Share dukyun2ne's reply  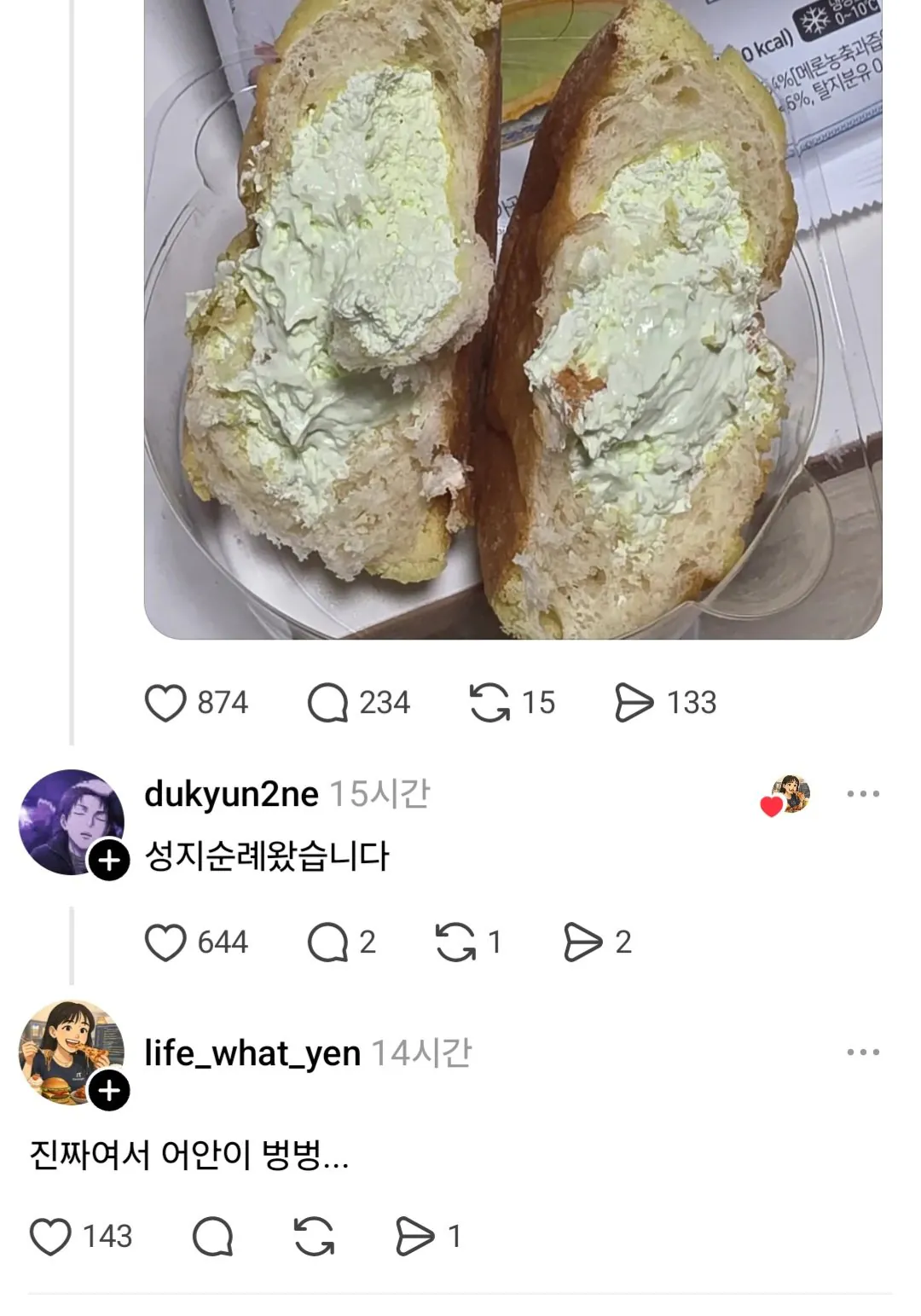coord(582,943)
